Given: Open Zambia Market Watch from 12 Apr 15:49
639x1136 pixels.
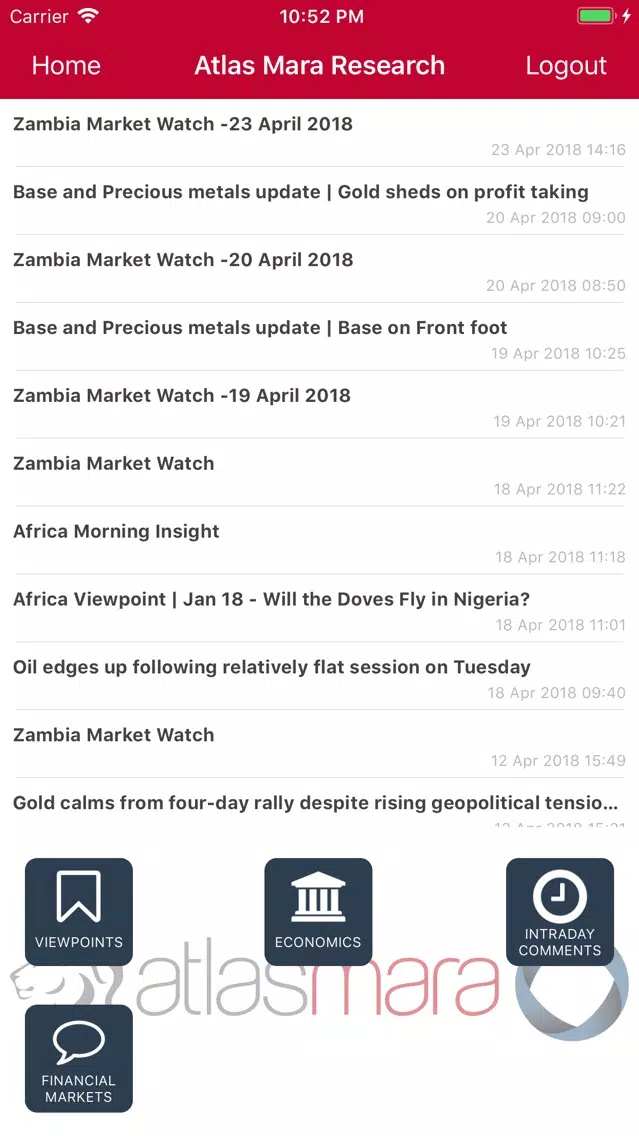Looking at the screenshot, I should point(320,745).
